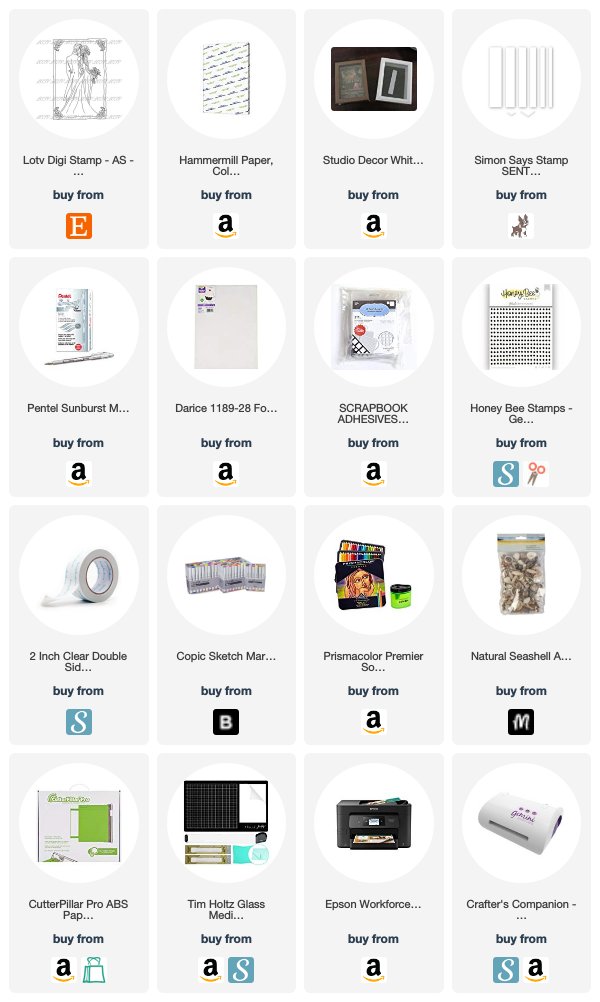This screenshot has width=600, height=1002.
Task: Open the Etsy link for Lotv Digi Stamp
Action: coord(78,226)
